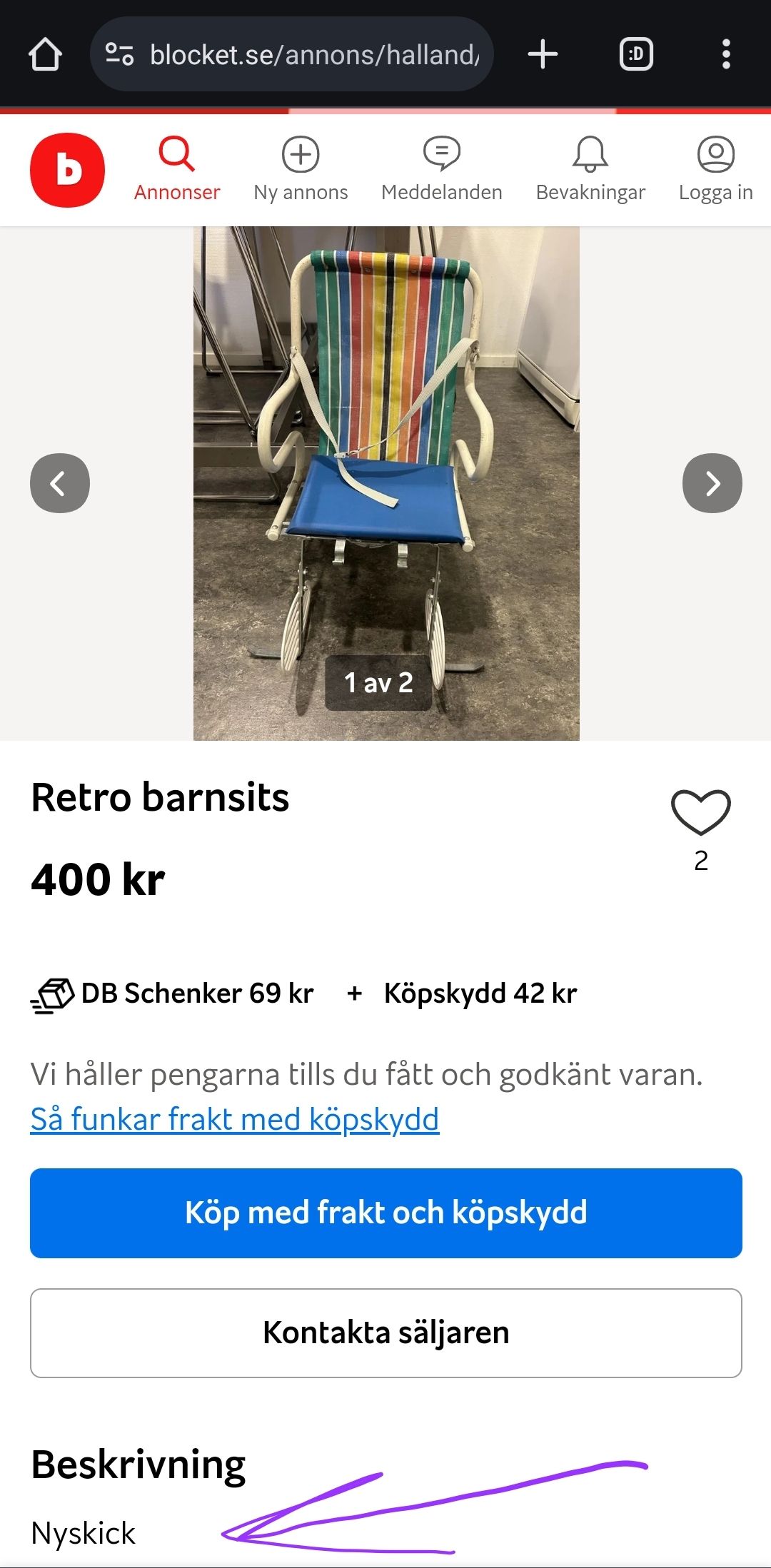The width and height of the screenshot is (771, 1568).
Task: Save the ad with the heart icon
Action: (x=700, y=812)
